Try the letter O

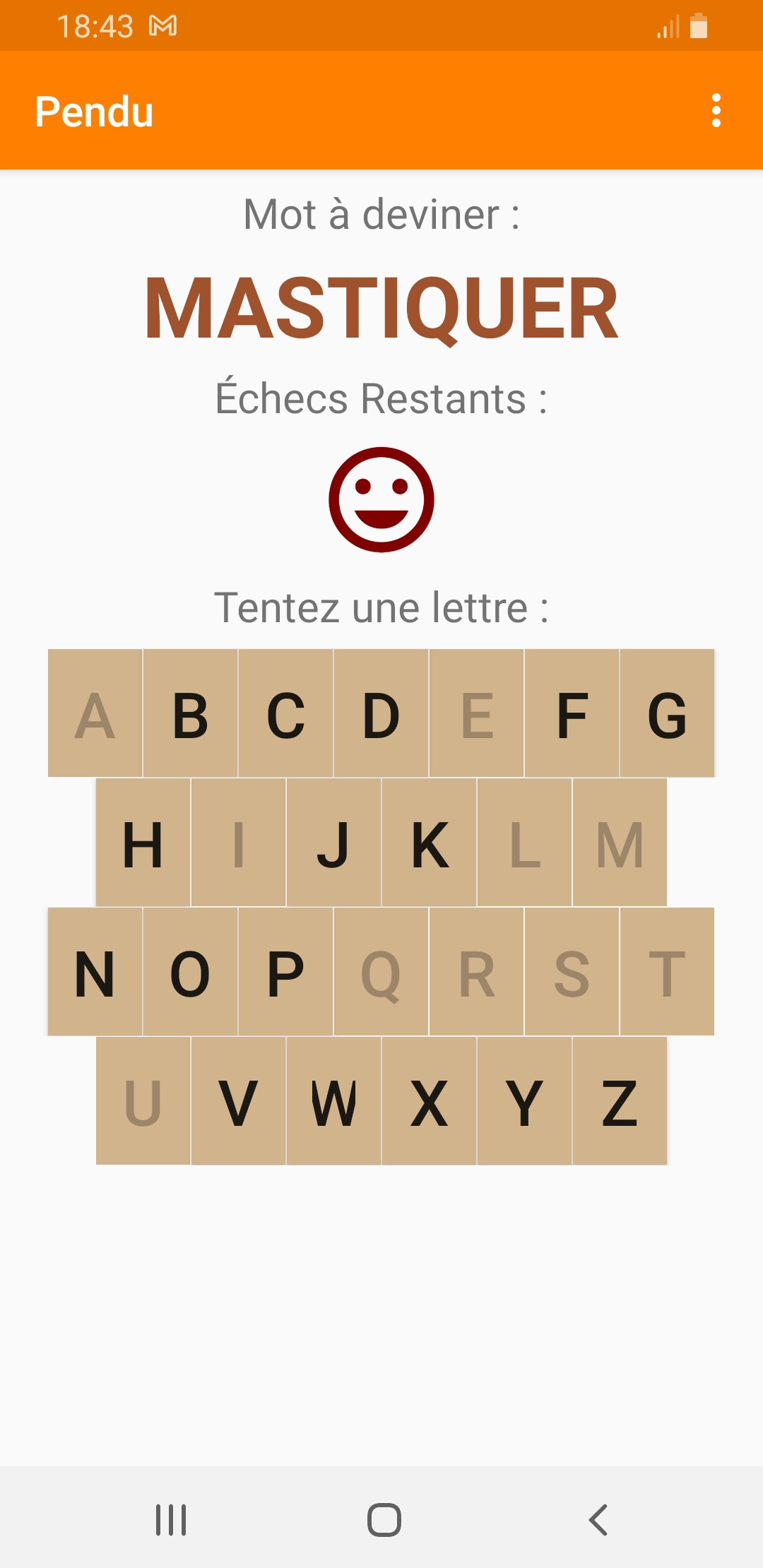click(190, 972)
